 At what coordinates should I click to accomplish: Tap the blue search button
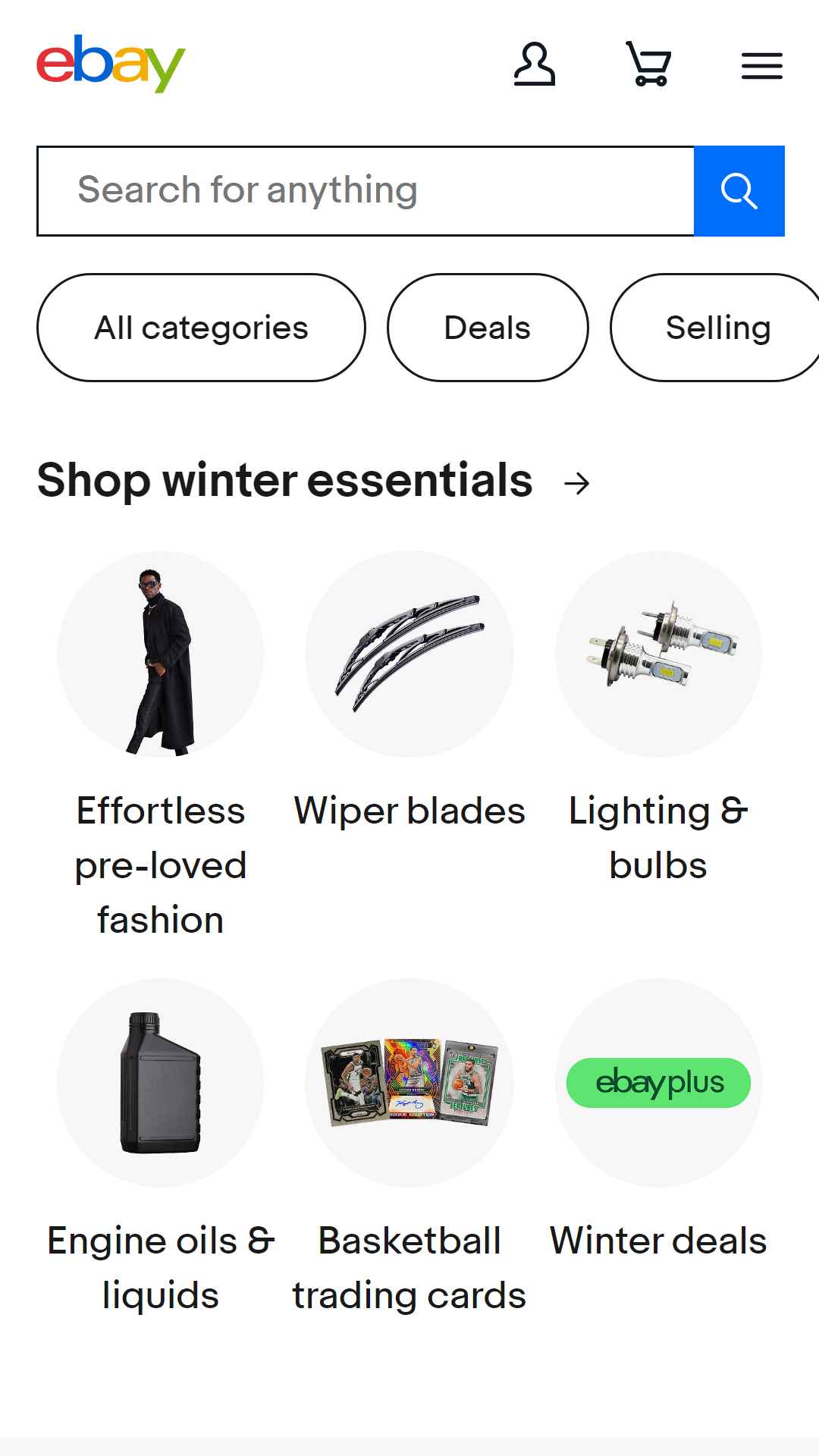[739, 190]
